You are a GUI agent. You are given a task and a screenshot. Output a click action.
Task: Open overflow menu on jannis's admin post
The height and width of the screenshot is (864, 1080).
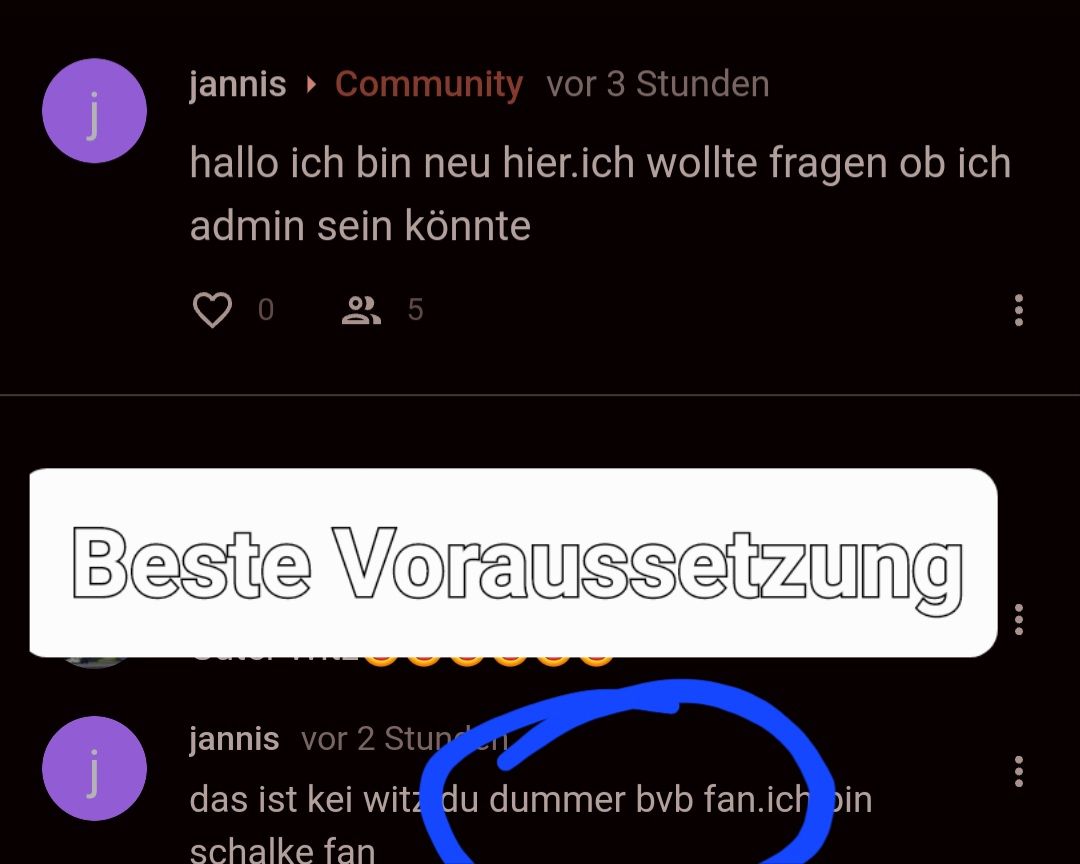tap(1018, 311)
